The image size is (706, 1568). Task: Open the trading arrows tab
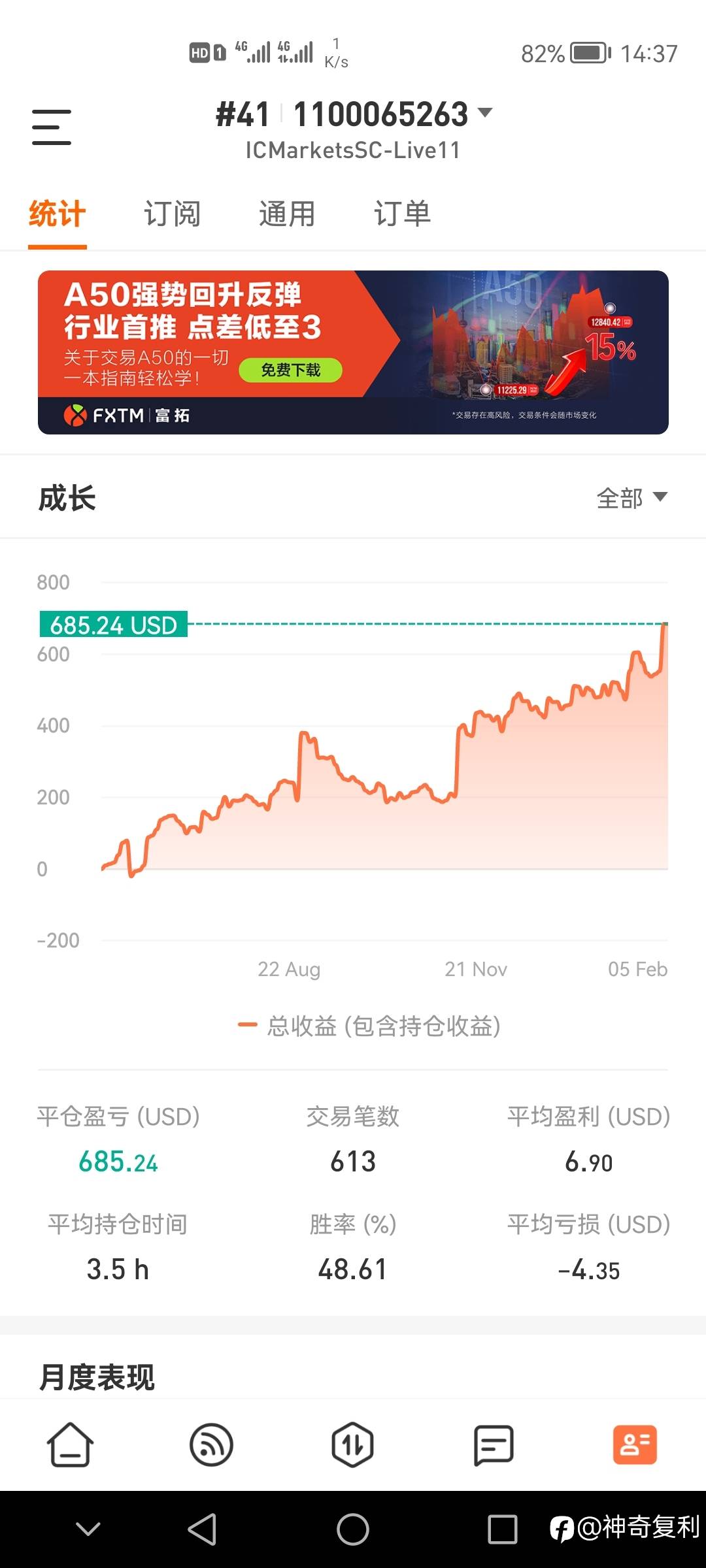352,1445
